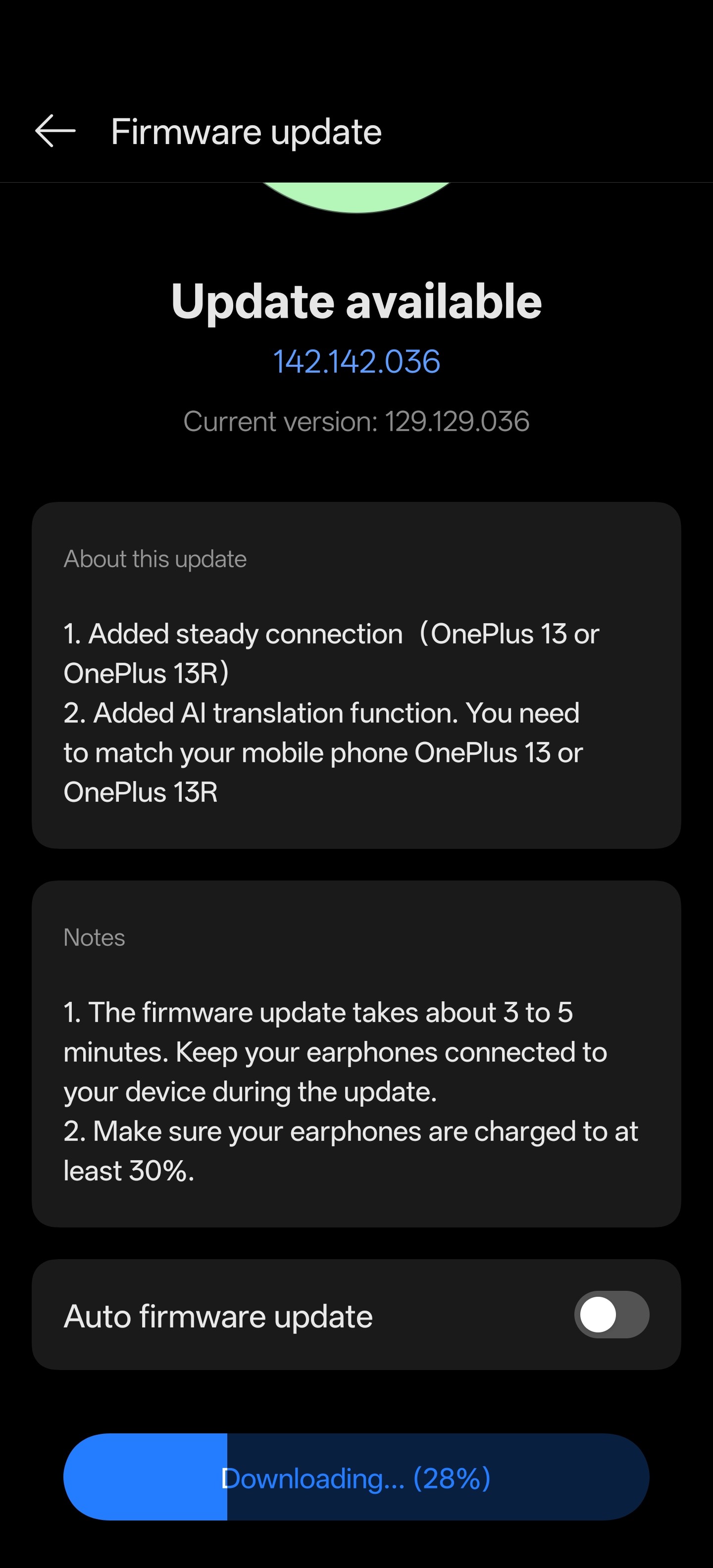
Task: Go back from Firmware update screen
Action: (x=55, y=131)
